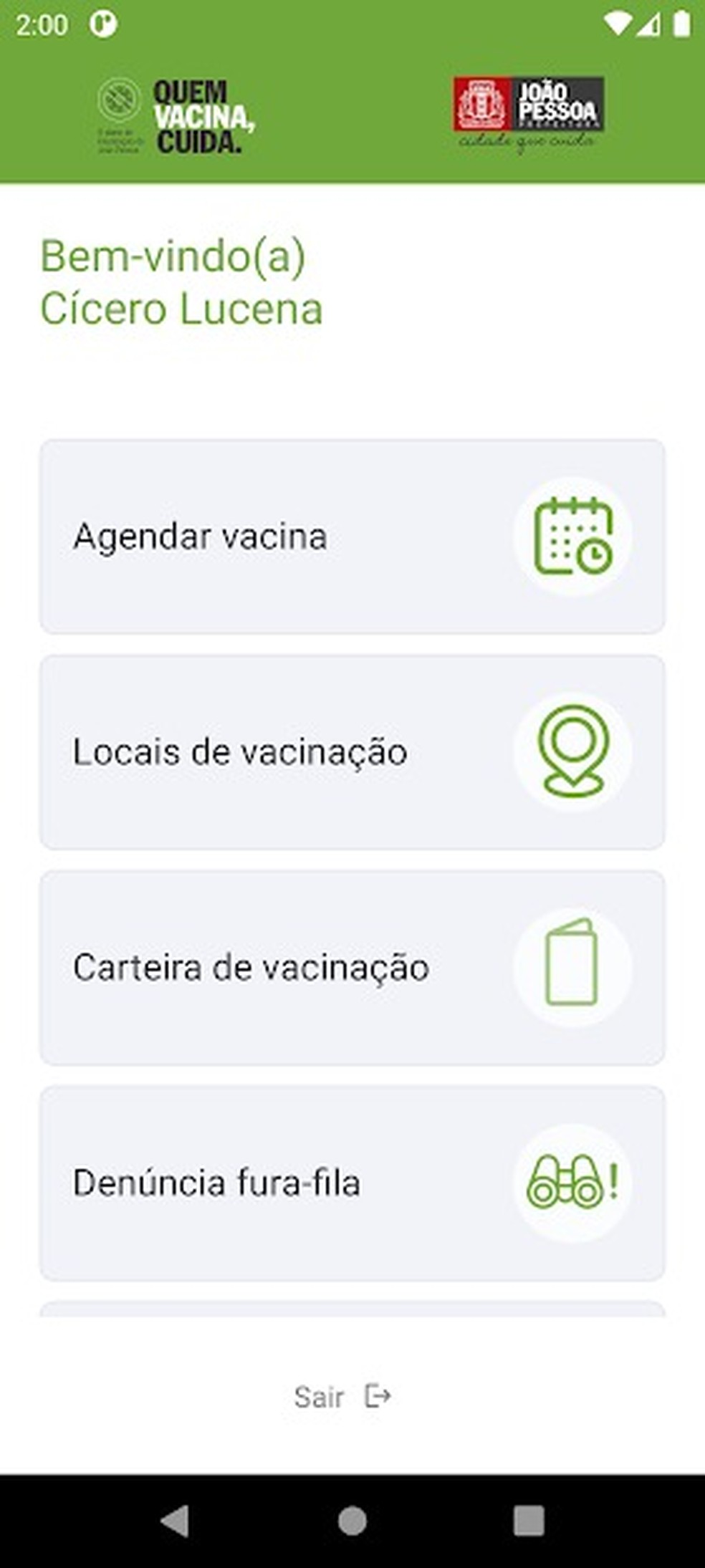The height and width of the screenshot is (1568, 705).
Task: Open Locais de vacinação card
Action: (x=351, y=752)
